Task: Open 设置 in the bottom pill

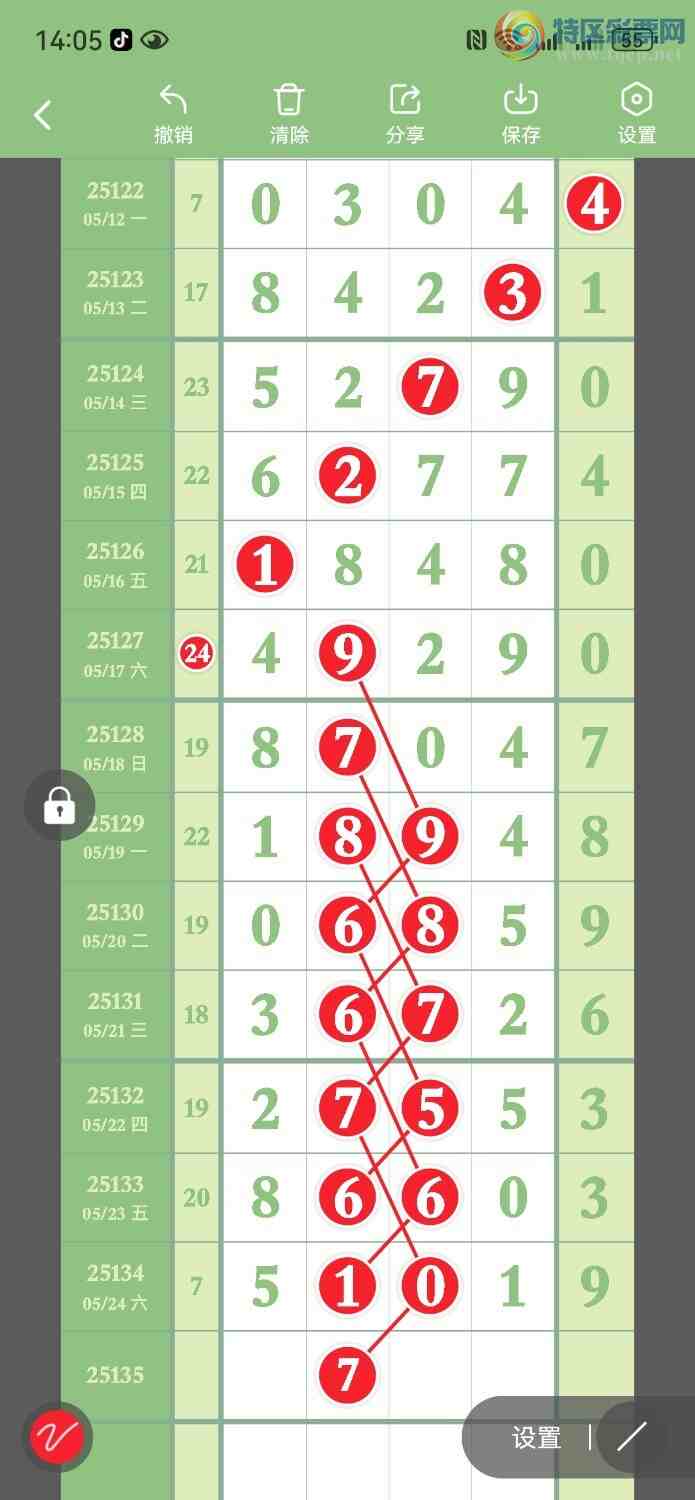Action: click(x=537, y=1438)
